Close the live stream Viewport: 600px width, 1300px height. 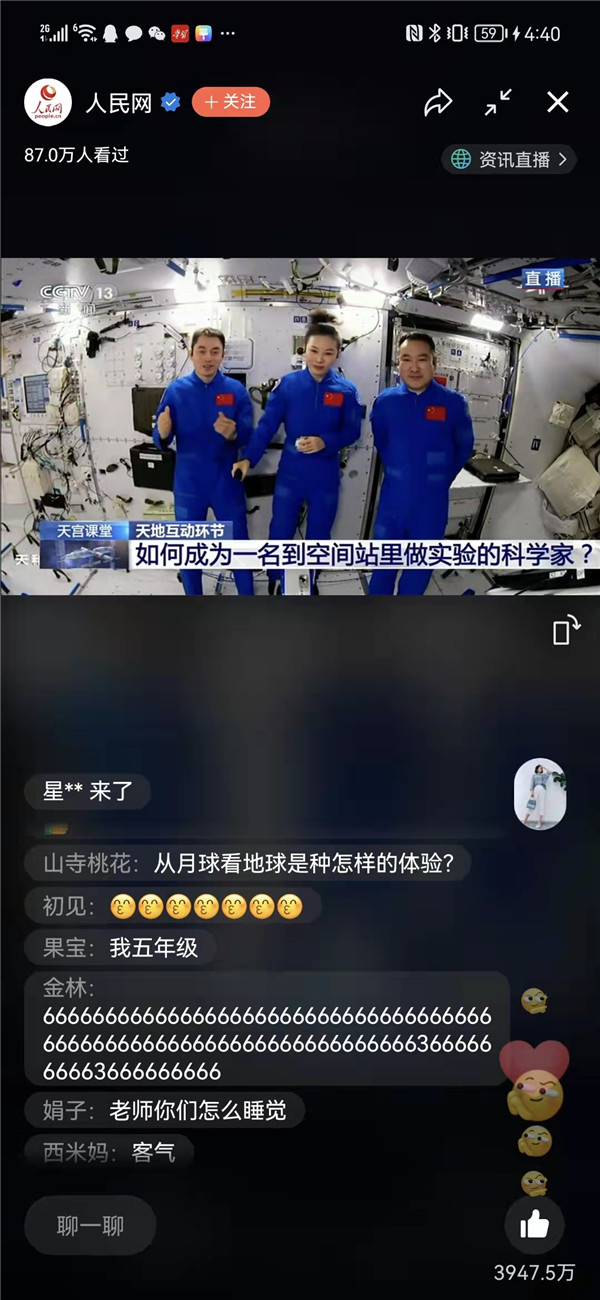click(x=558, y=102)
